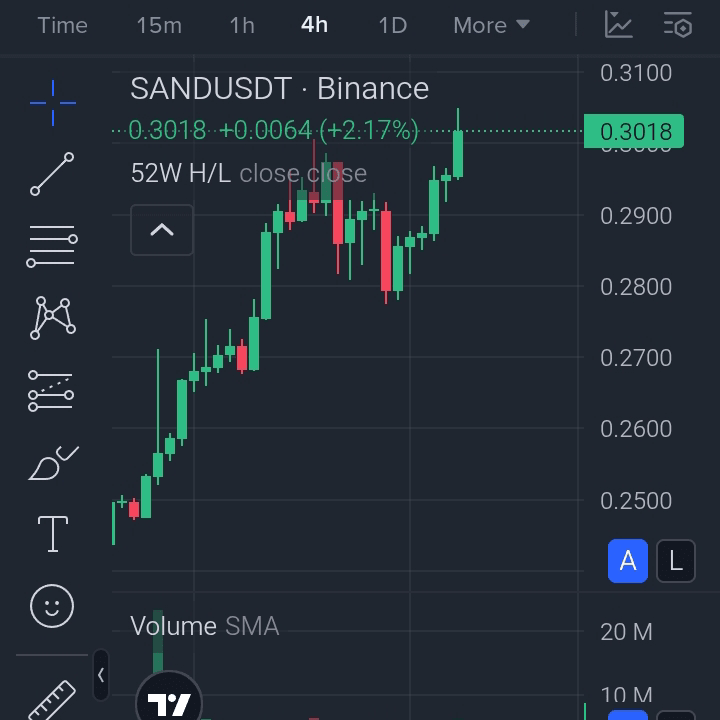Switch to the 4h timeframe
Viewport: 720px width, 720px height.
(314, 25)
